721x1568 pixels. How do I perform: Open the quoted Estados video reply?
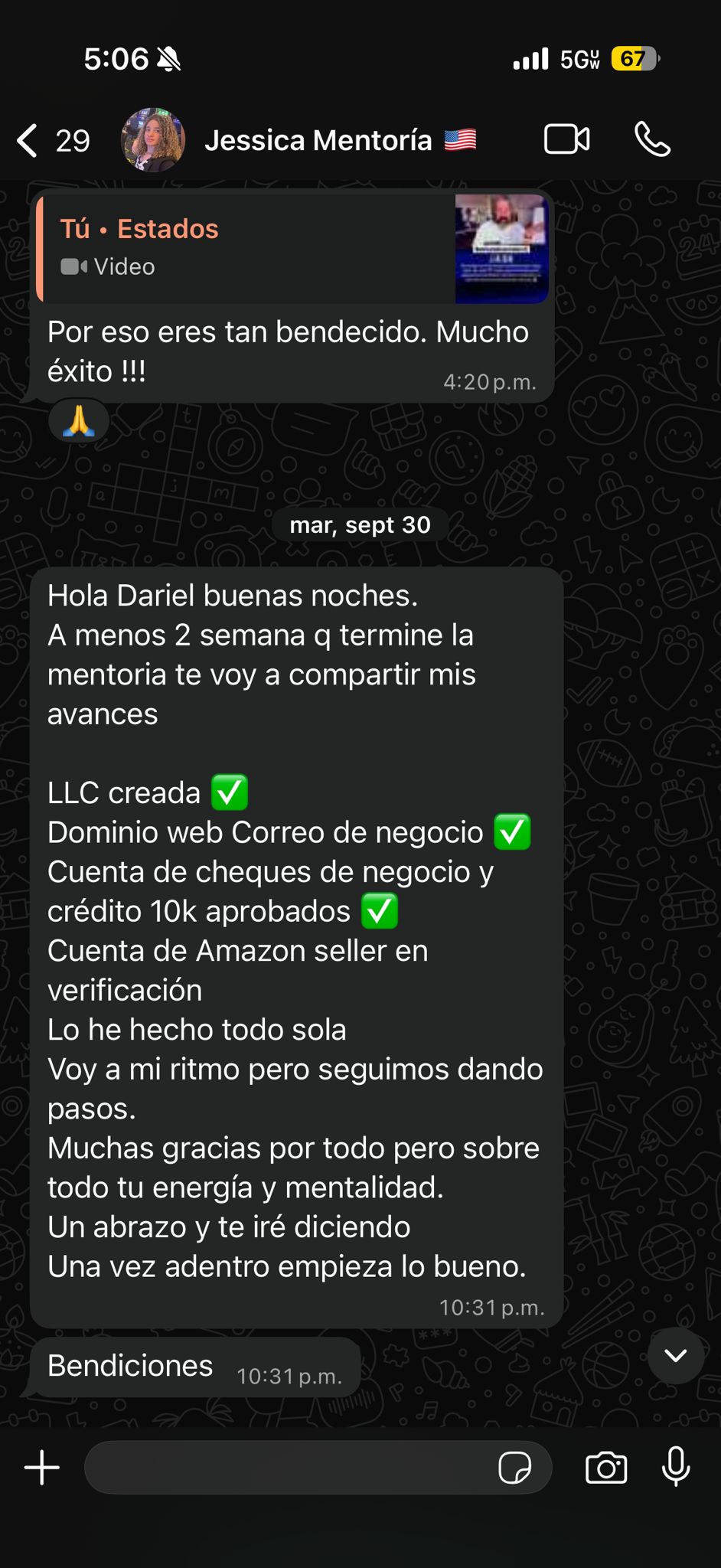click(291, 248)
